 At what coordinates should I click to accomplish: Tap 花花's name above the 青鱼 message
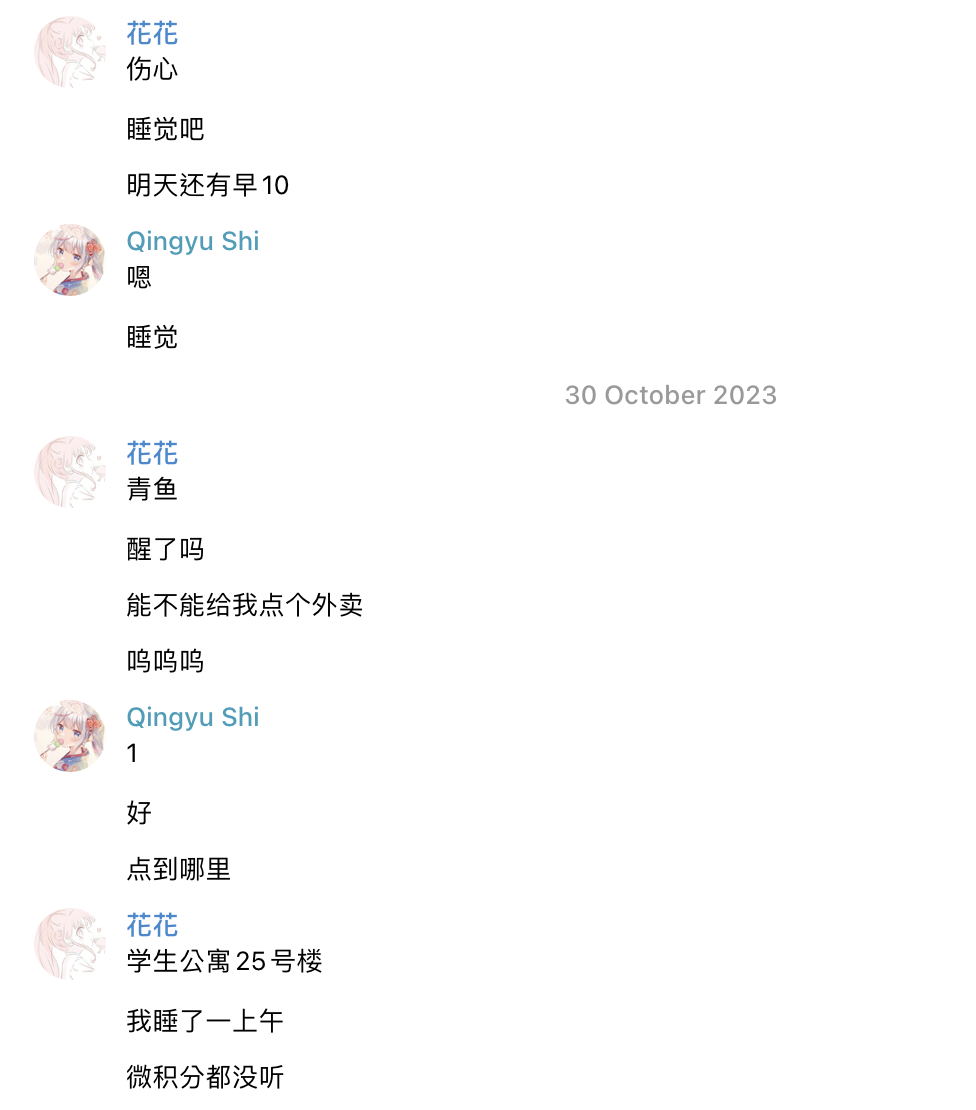point(152,453)
